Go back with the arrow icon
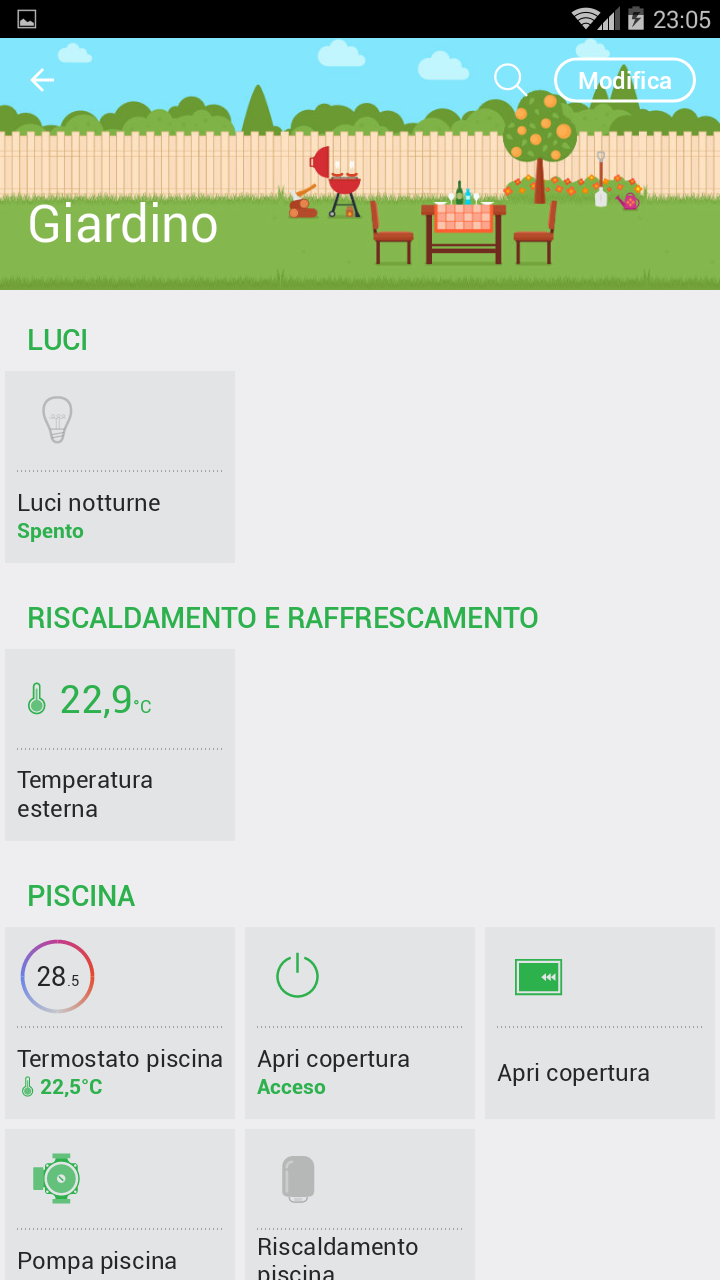 [x=42, y=80]
